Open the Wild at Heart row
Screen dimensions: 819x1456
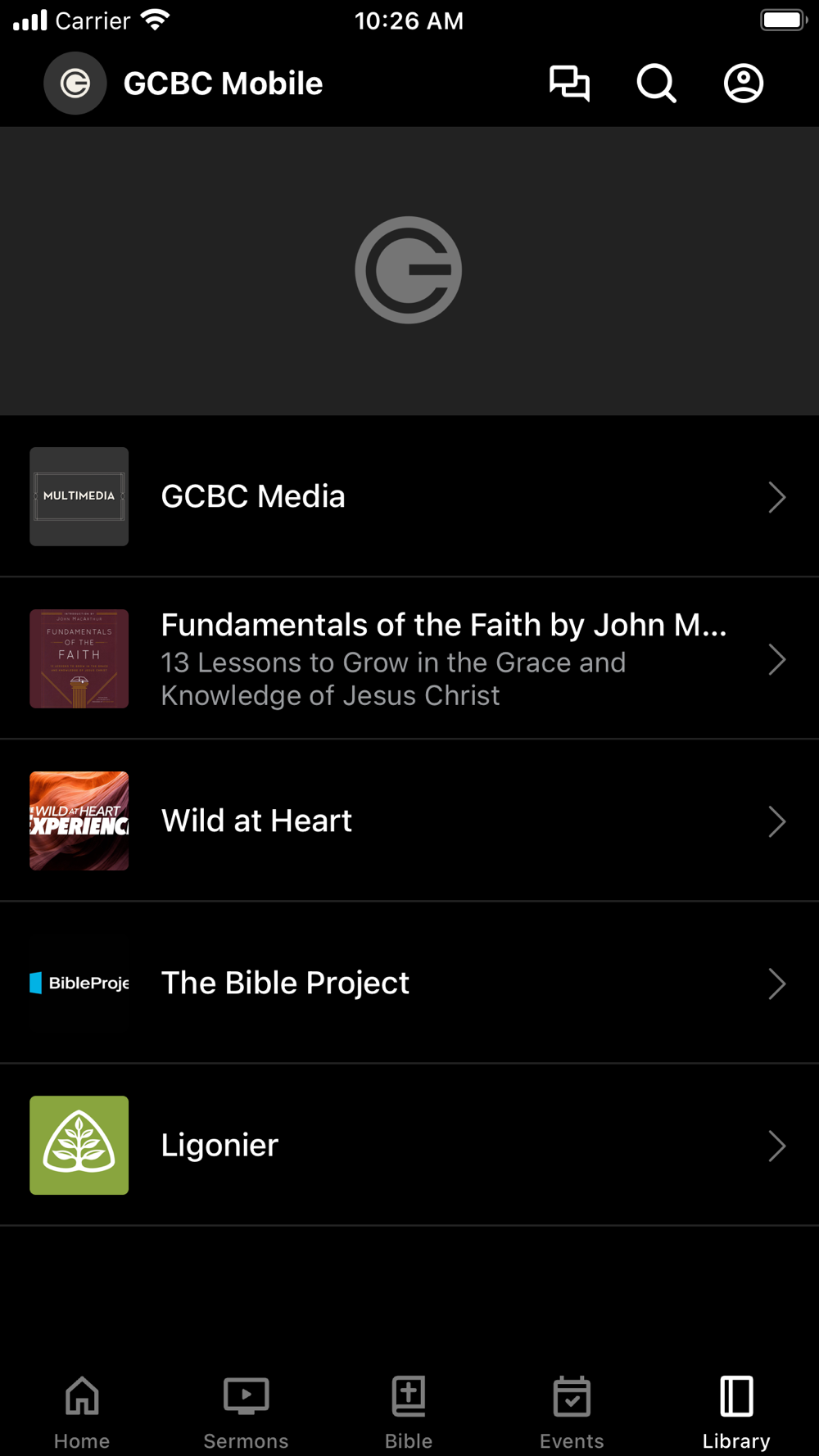(x=409, y=821)
